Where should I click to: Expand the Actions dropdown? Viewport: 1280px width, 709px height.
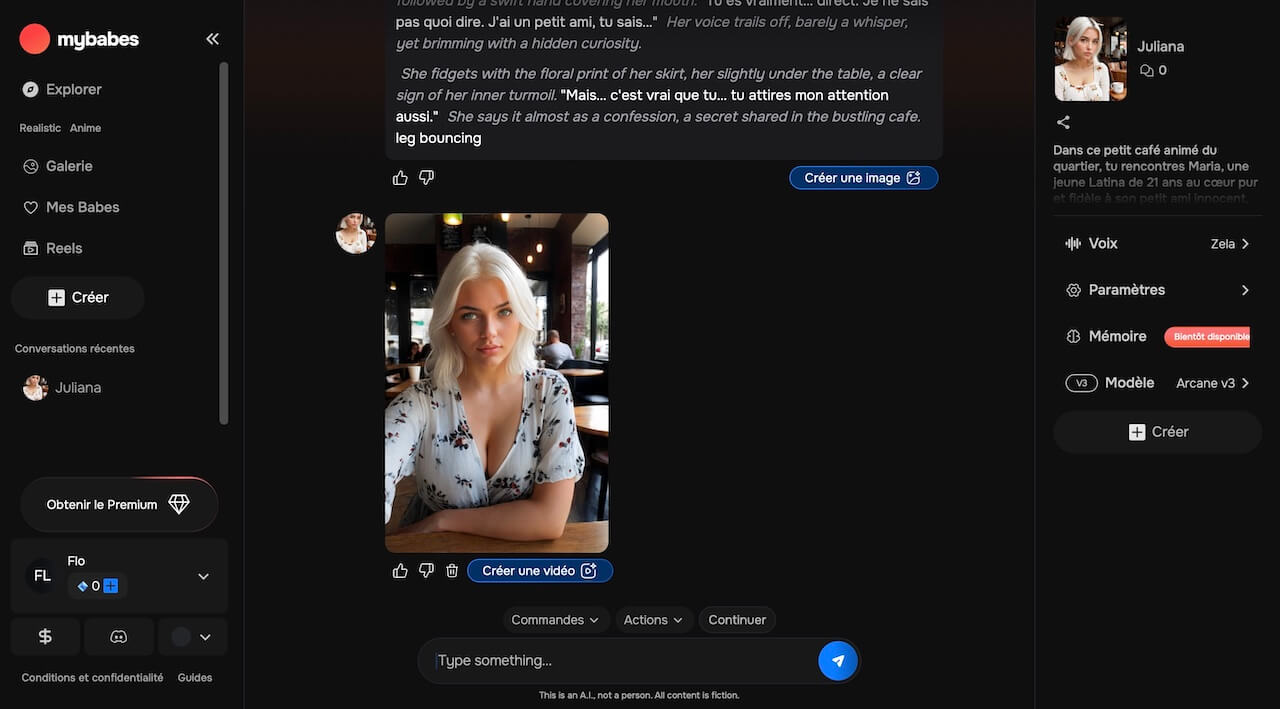click(x=653, y=620)
